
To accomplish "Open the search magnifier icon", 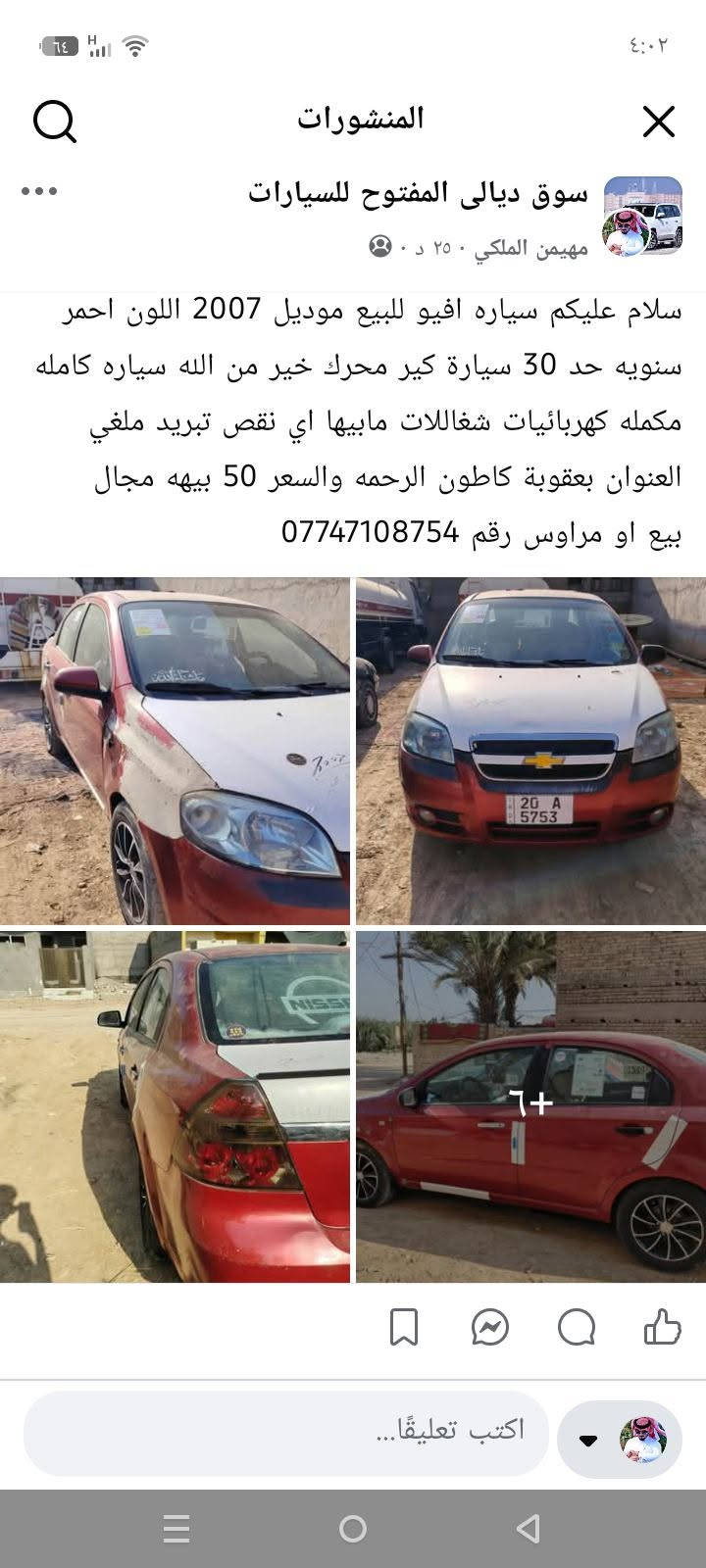I will coord(54,122).
